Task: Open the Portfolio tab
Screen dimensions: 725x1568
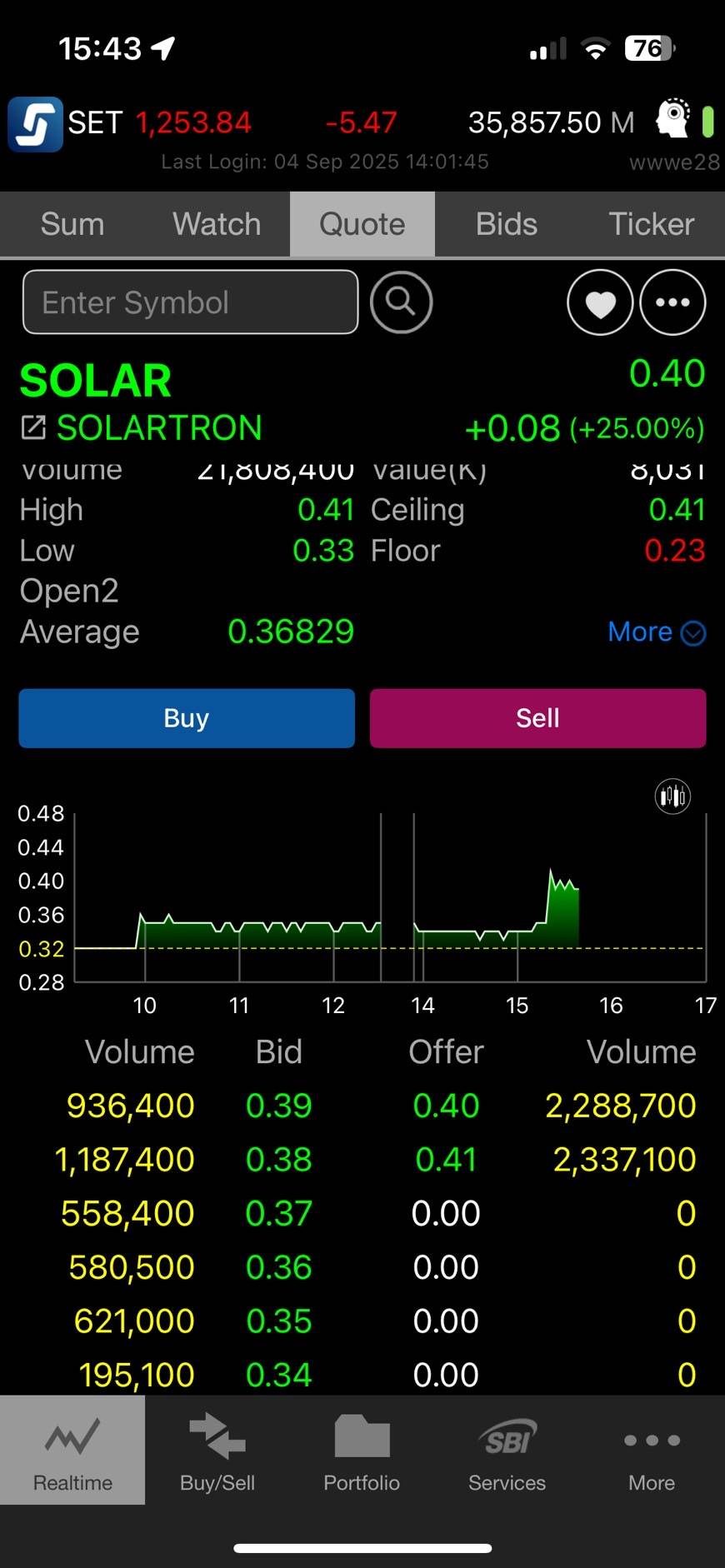Action: point(362,1451)
